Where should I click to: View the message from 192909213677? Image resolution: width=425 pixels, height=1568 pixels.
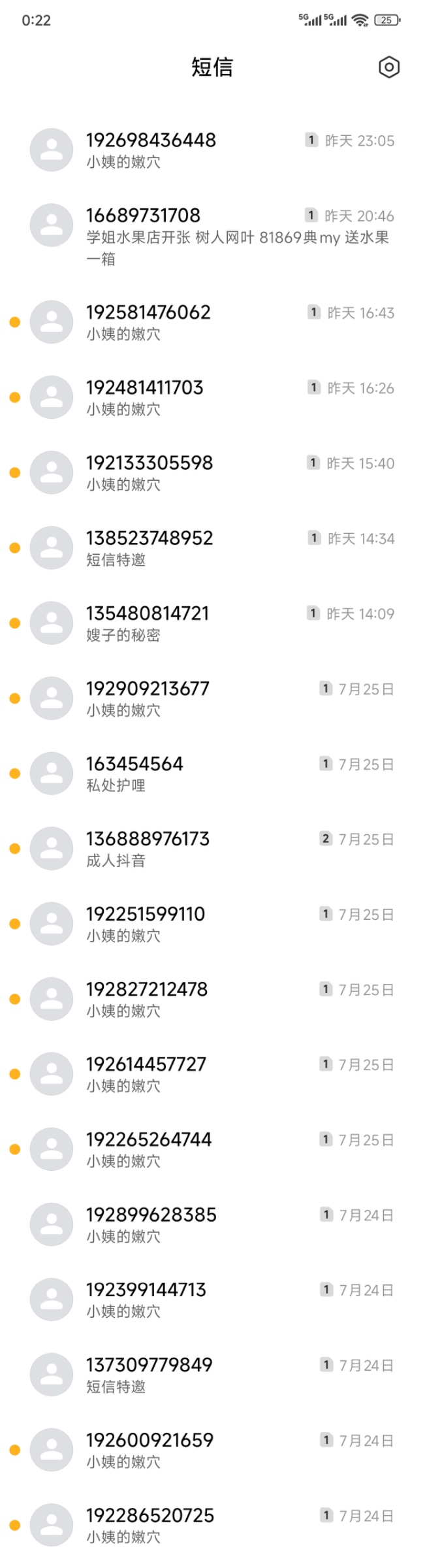coord(212,698)
